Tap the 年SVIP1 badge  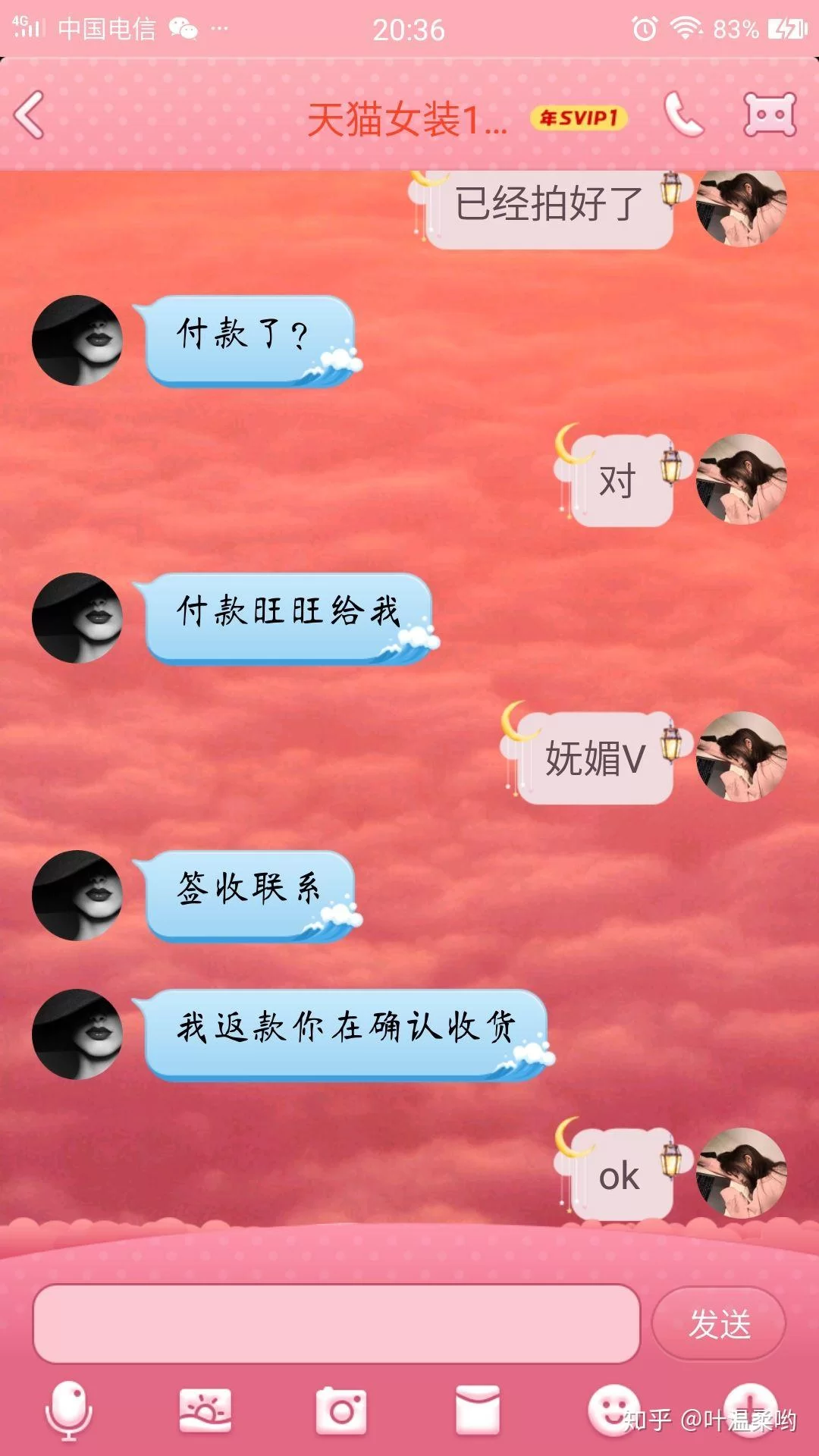click(x=579, y=118)
